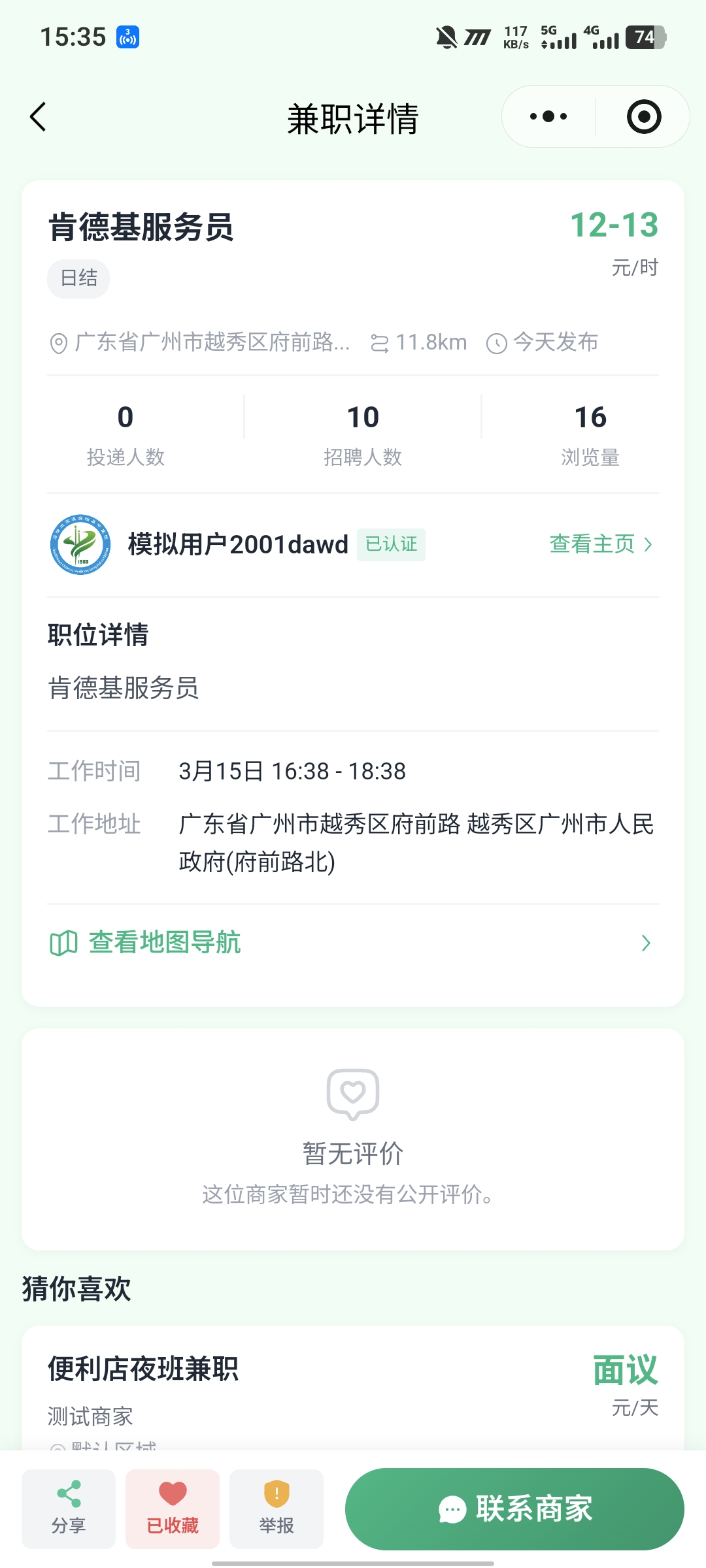Image resolution: width=706 pixels, height=1568 pixels.
Task: Tap the map icon beside 查看地图导航
Action: [62, 941]
